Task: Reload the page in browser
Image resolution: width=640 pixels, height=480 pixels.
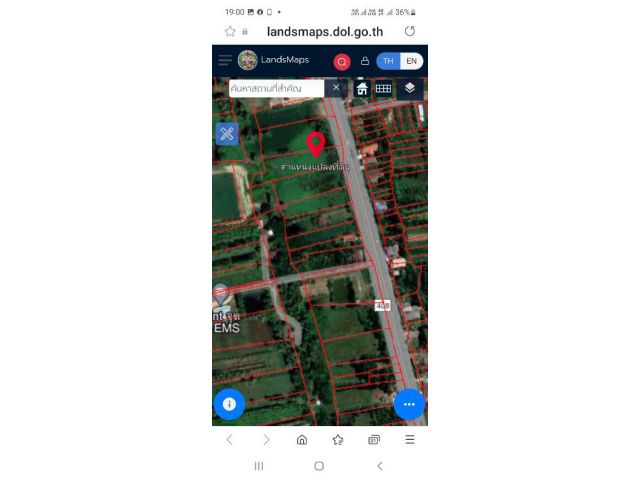Action: 410,31
